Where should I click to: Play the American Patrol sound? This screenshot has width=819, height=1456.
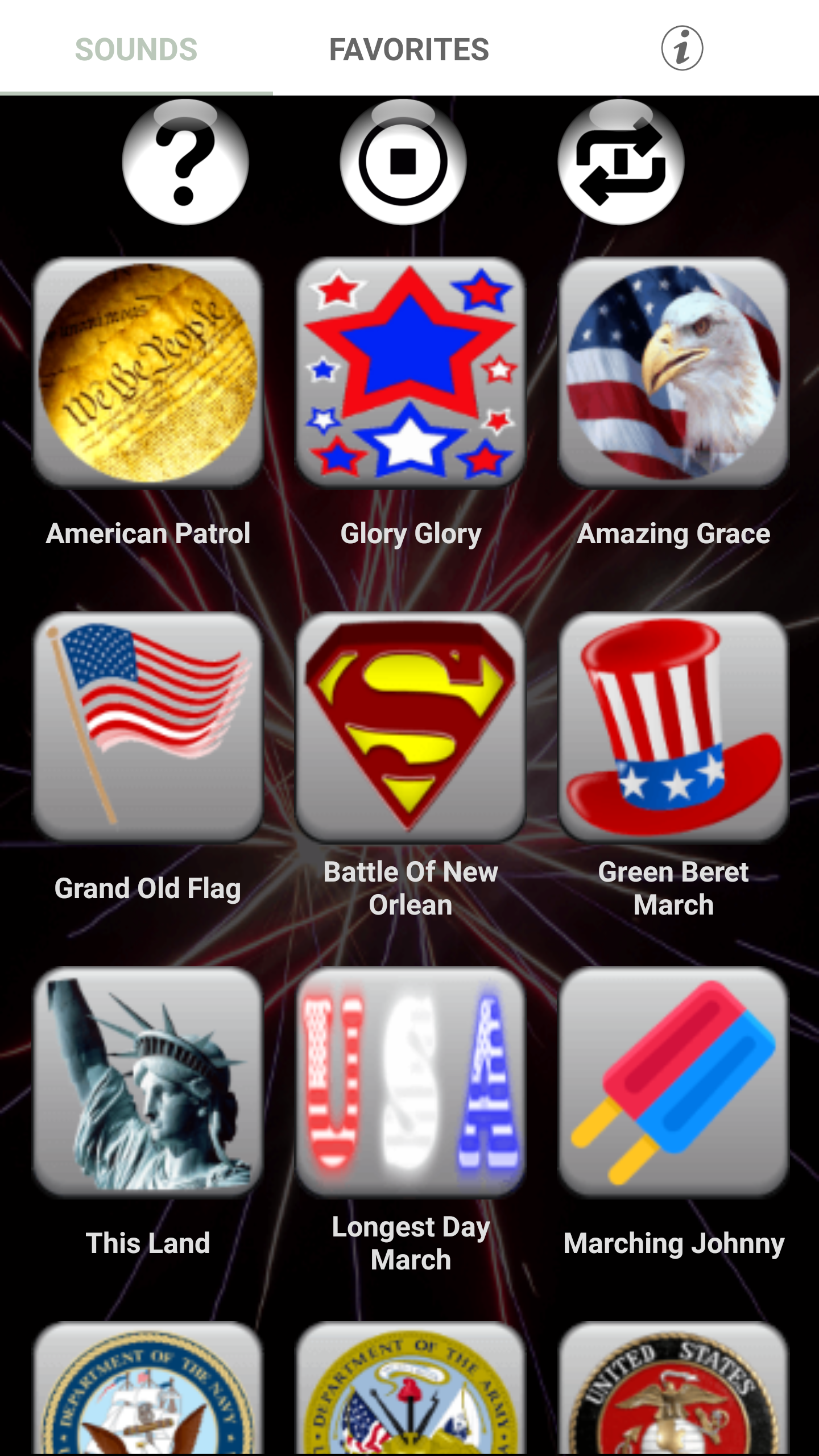click(x=148, y=373)
